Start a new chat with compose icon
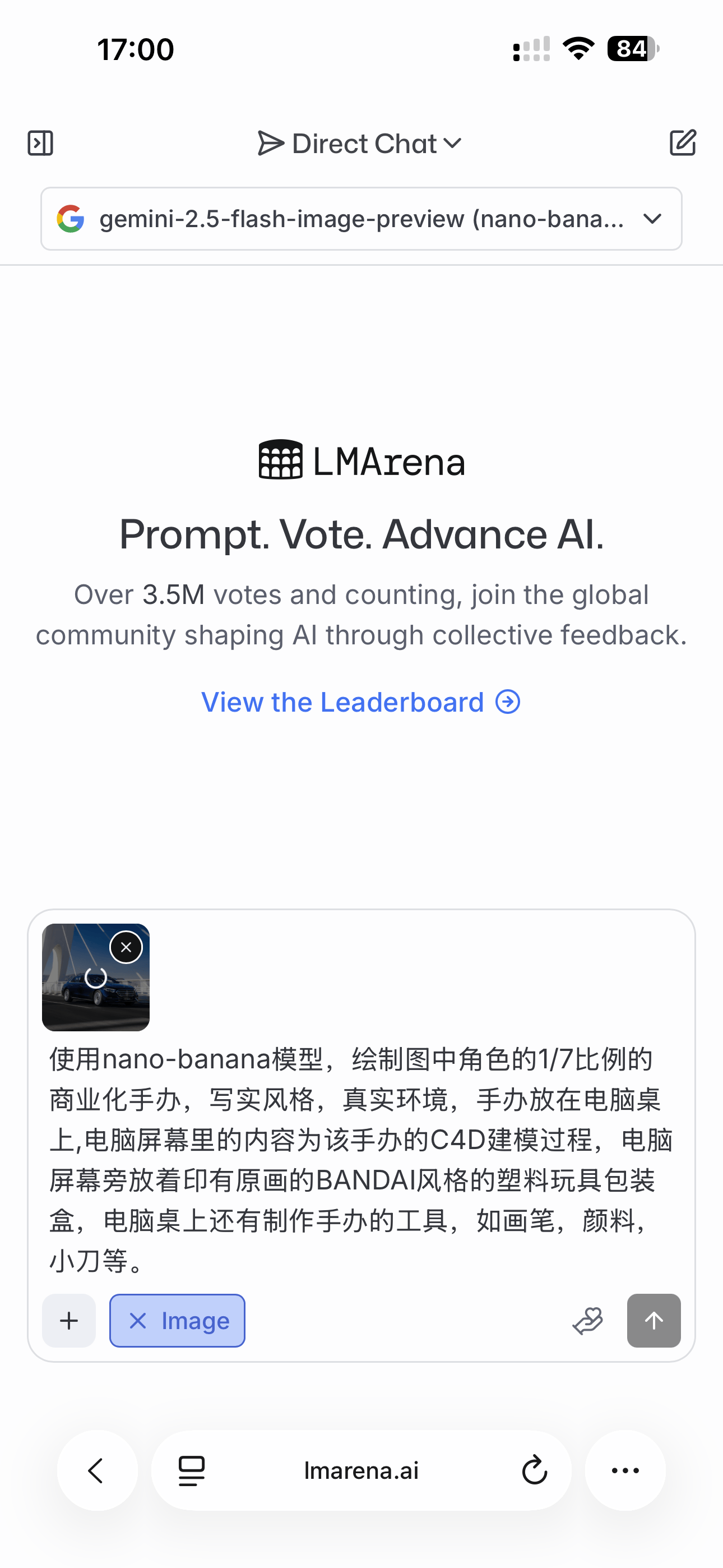723x1568 pixels. click(x=682, y=143)
